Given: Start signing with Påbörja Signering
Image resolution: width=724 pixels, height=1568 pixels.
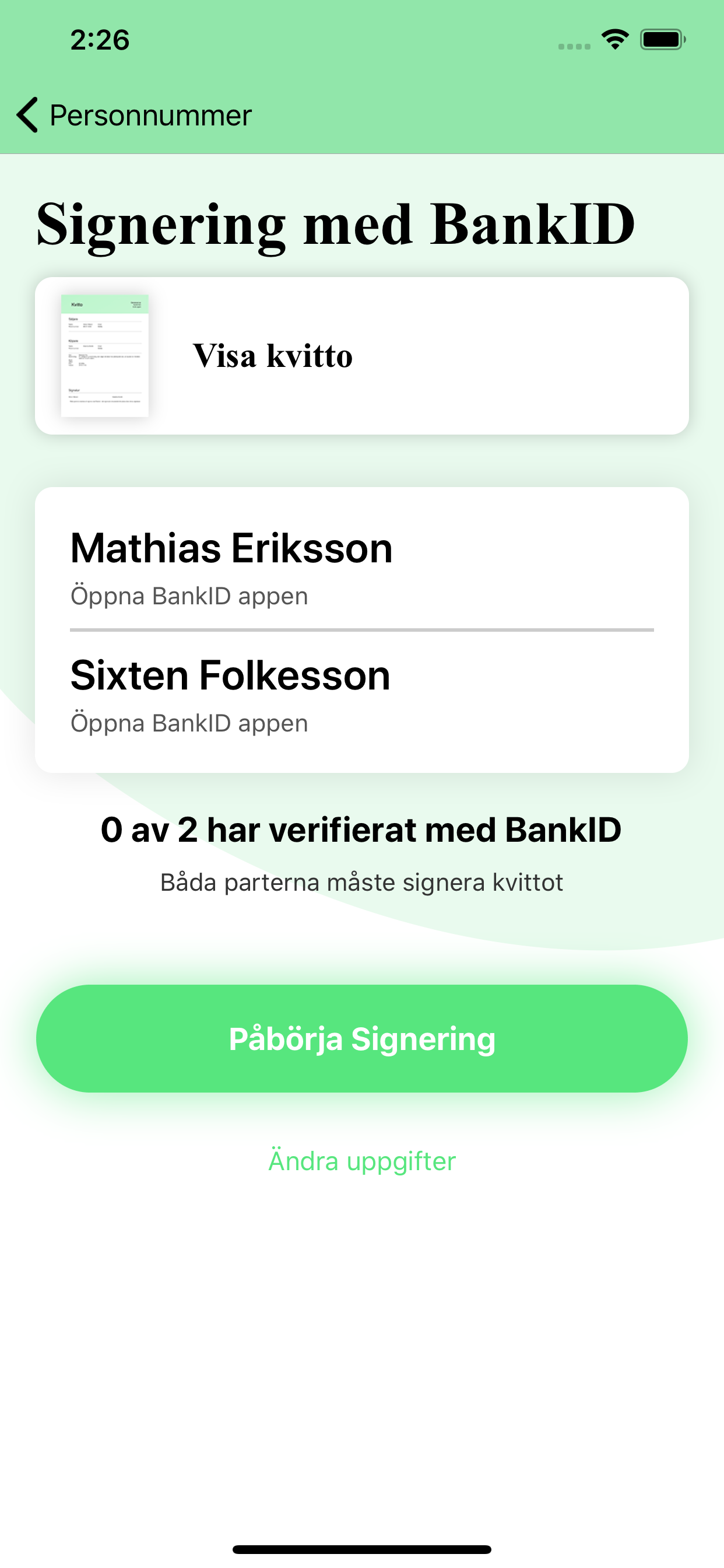Looking at the screenshot, I should click(x=362, y=1038).
